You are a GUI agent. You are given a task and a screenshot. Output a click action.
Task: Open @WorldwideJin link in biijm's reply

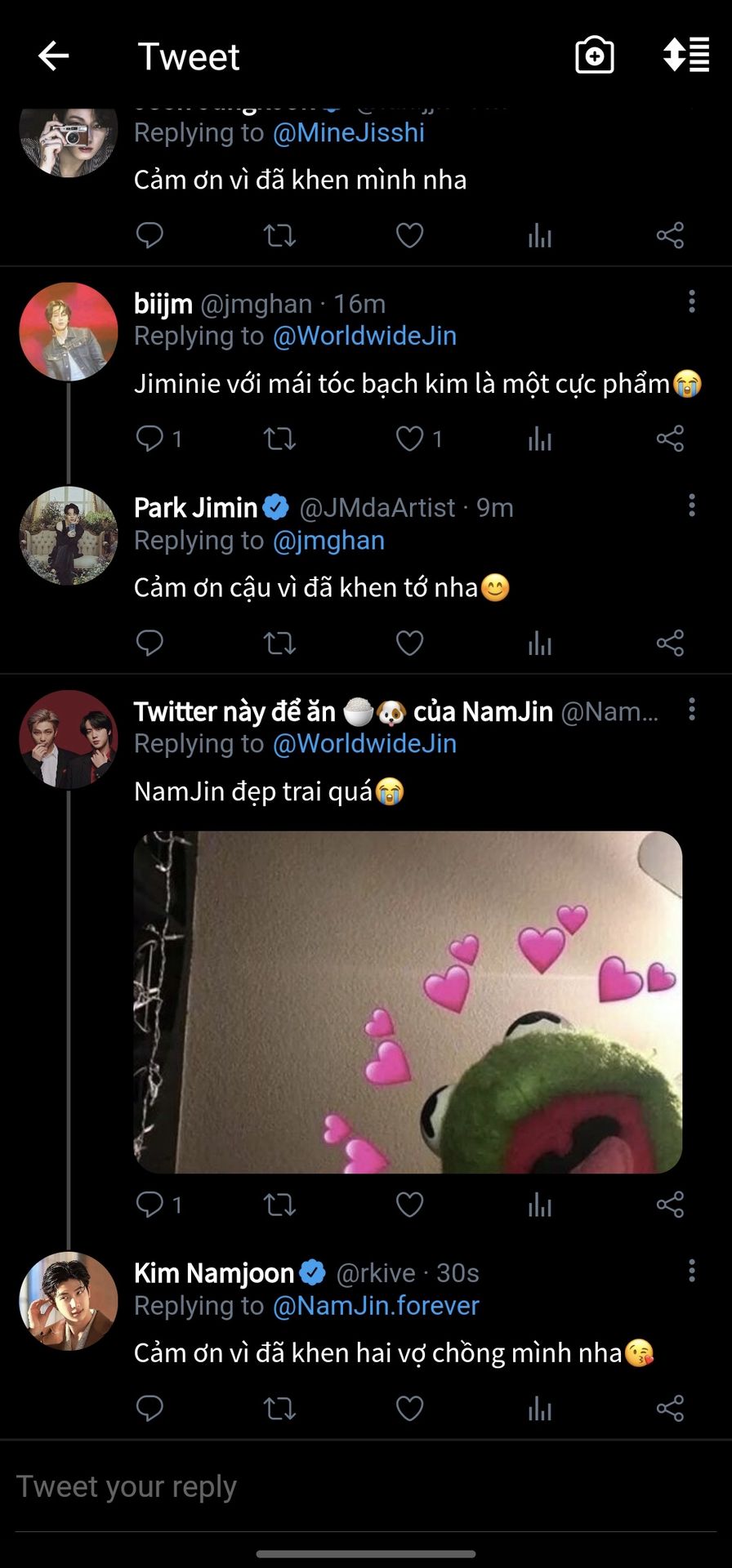(x=364, y=336)
